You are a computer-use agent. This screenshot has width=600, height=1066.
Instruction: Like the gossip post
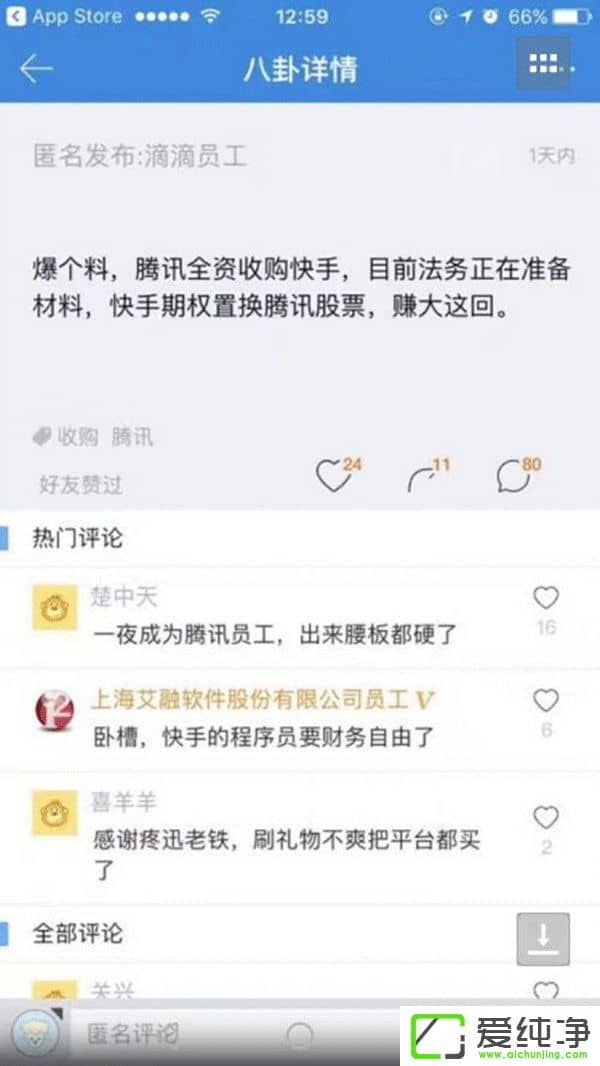pos(334,476)
